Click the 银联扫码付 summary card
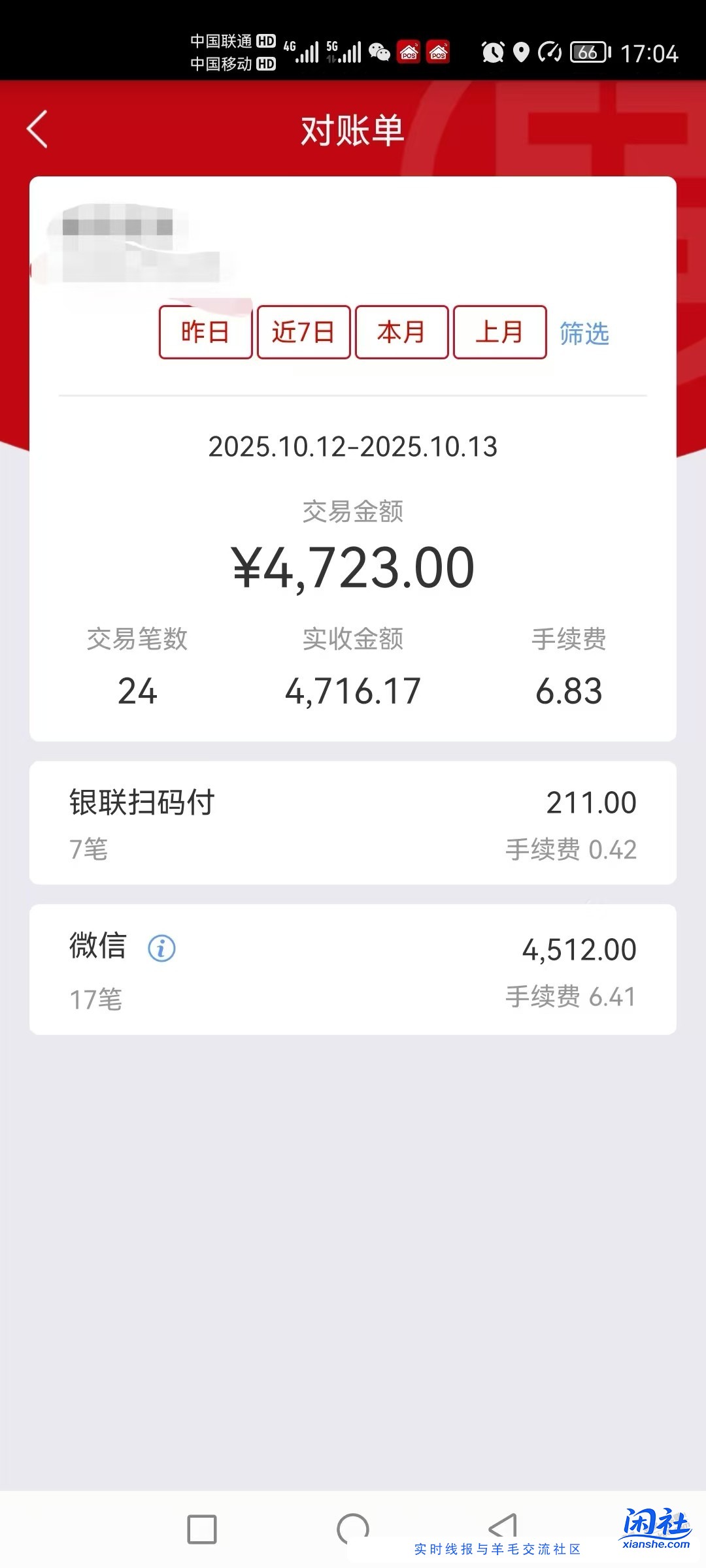The image size is (706, 1568). tap(353, 822)
